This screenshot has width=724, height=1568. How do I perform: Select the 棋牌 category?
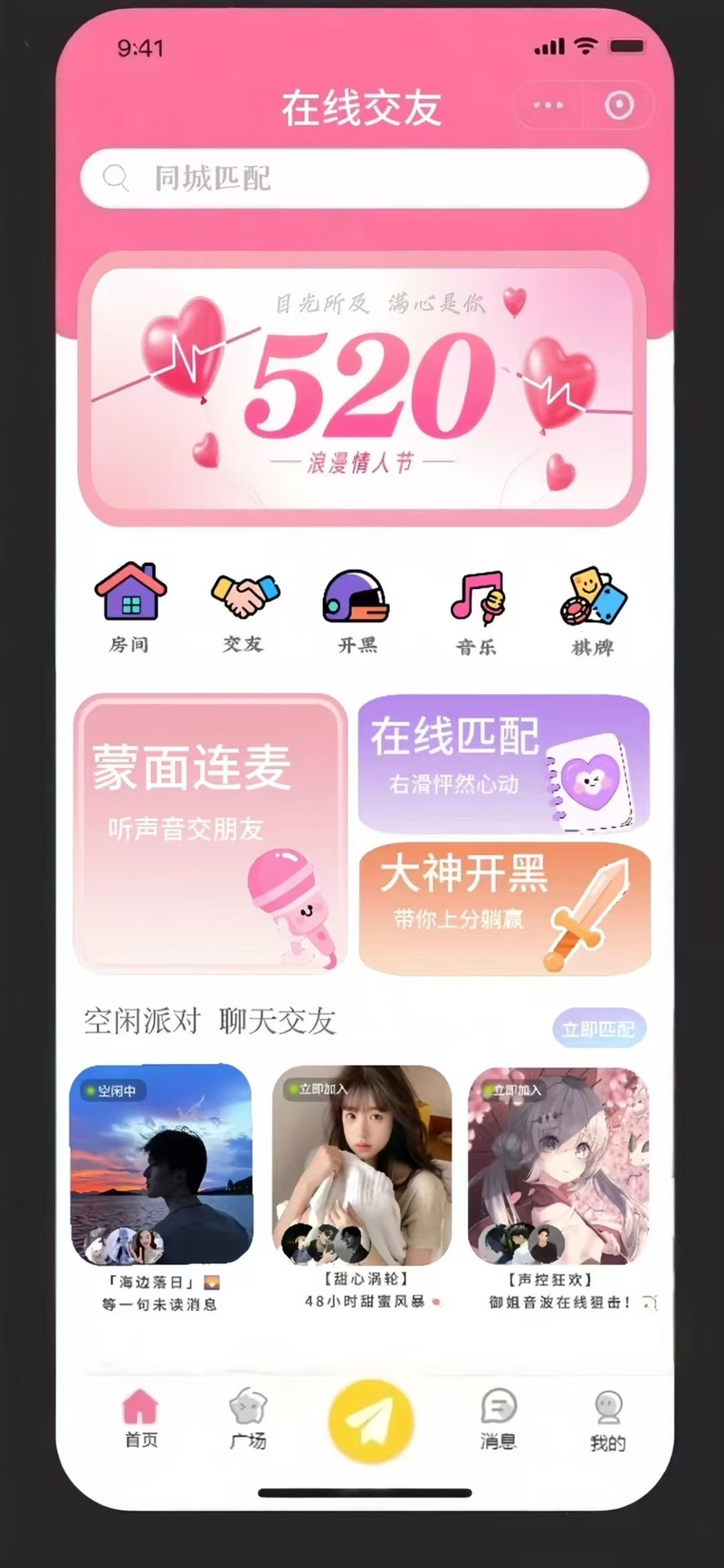[x=593, y=608]
